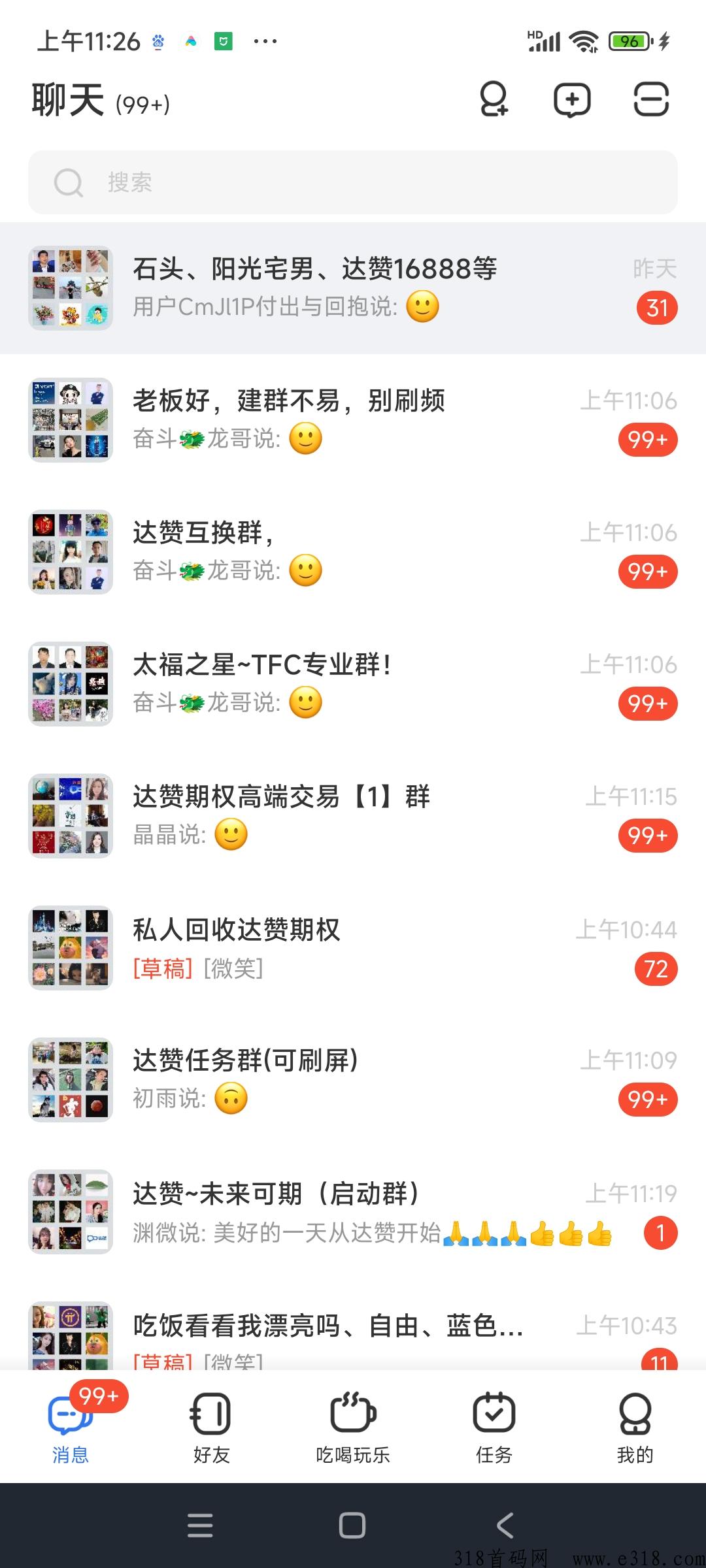Open the scan icon in header
This screenshot has height=1568, width=706.
point(651,100)
